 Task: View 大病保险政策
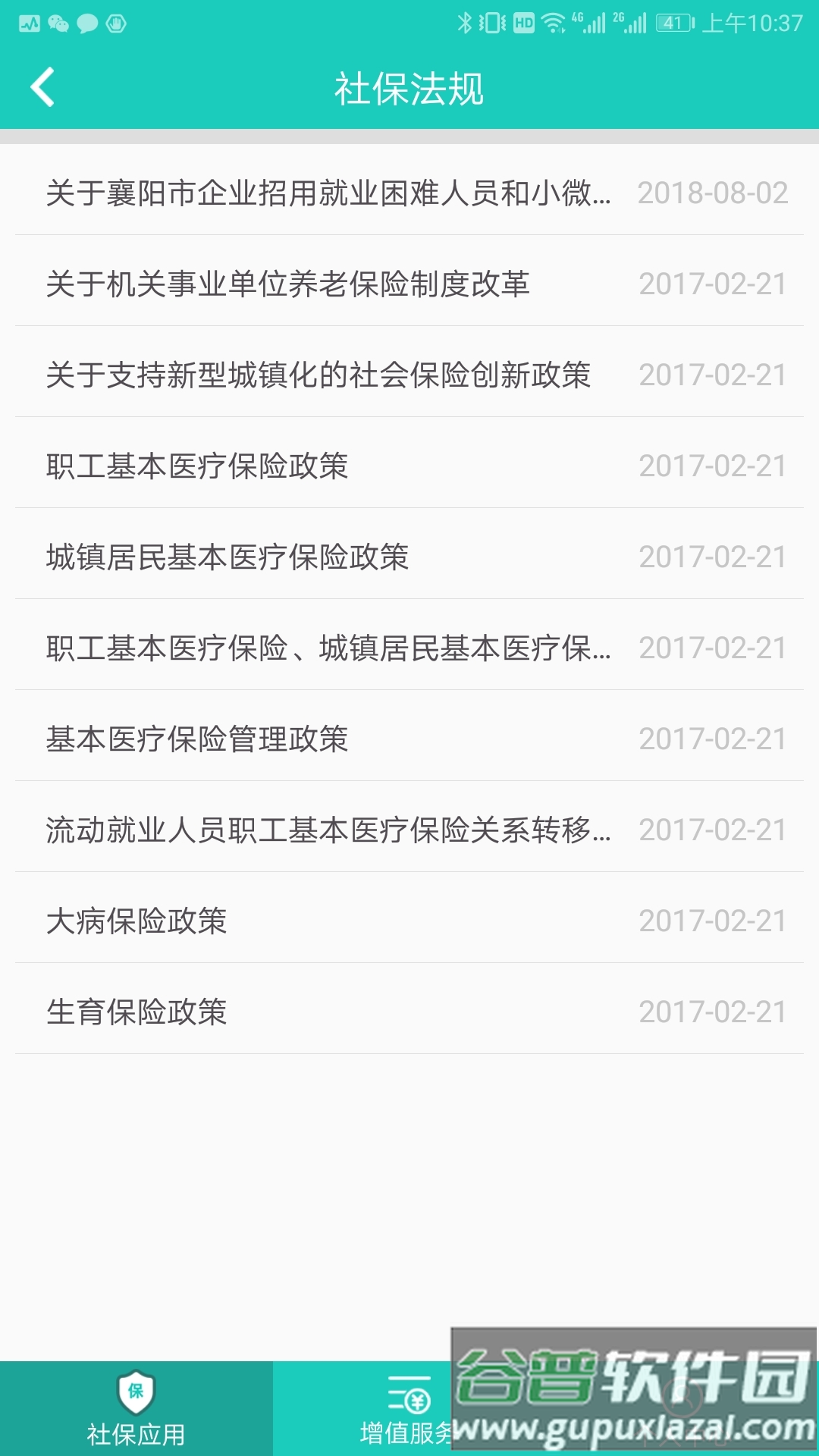pyautogui.click(x=137, y=921)
